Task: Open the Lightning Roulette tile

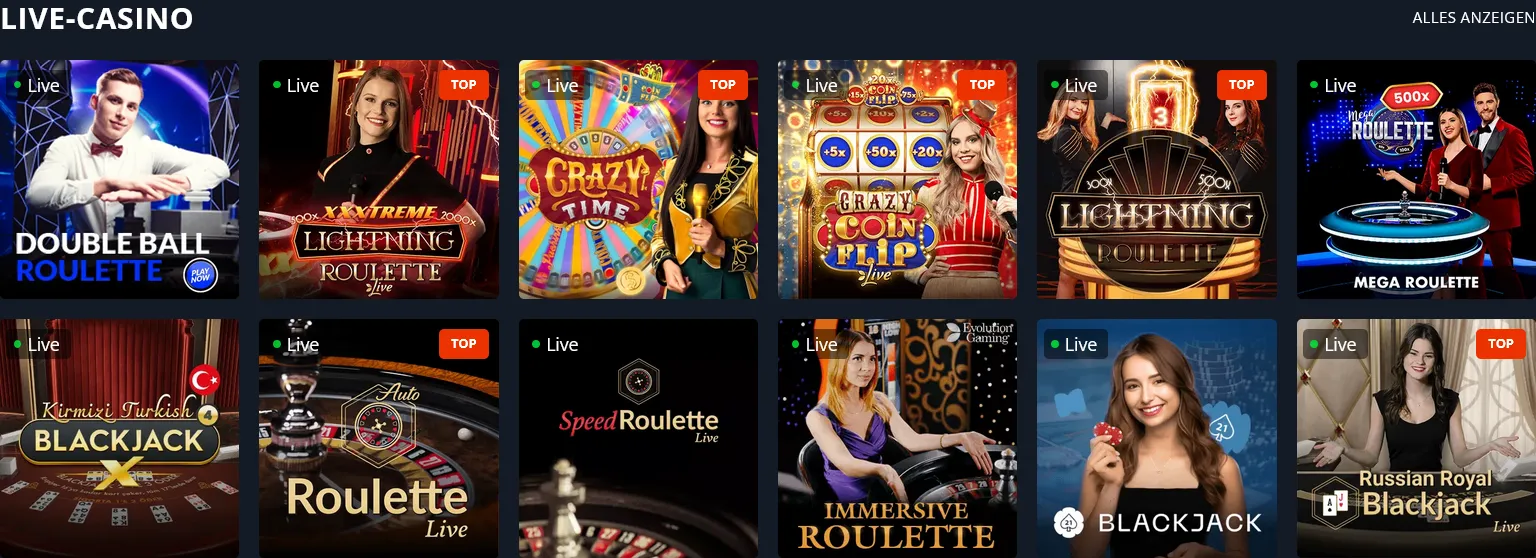Action: pos(1156,180)
